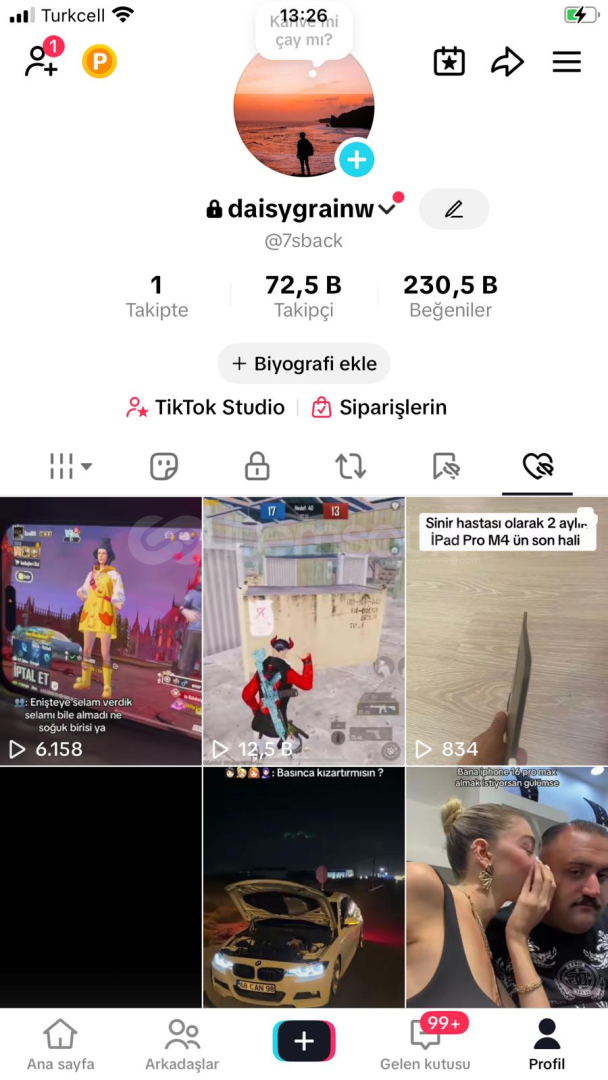Tap the Biyografi ekle button
608x1080 pixels.
click(x=304, y=364)
